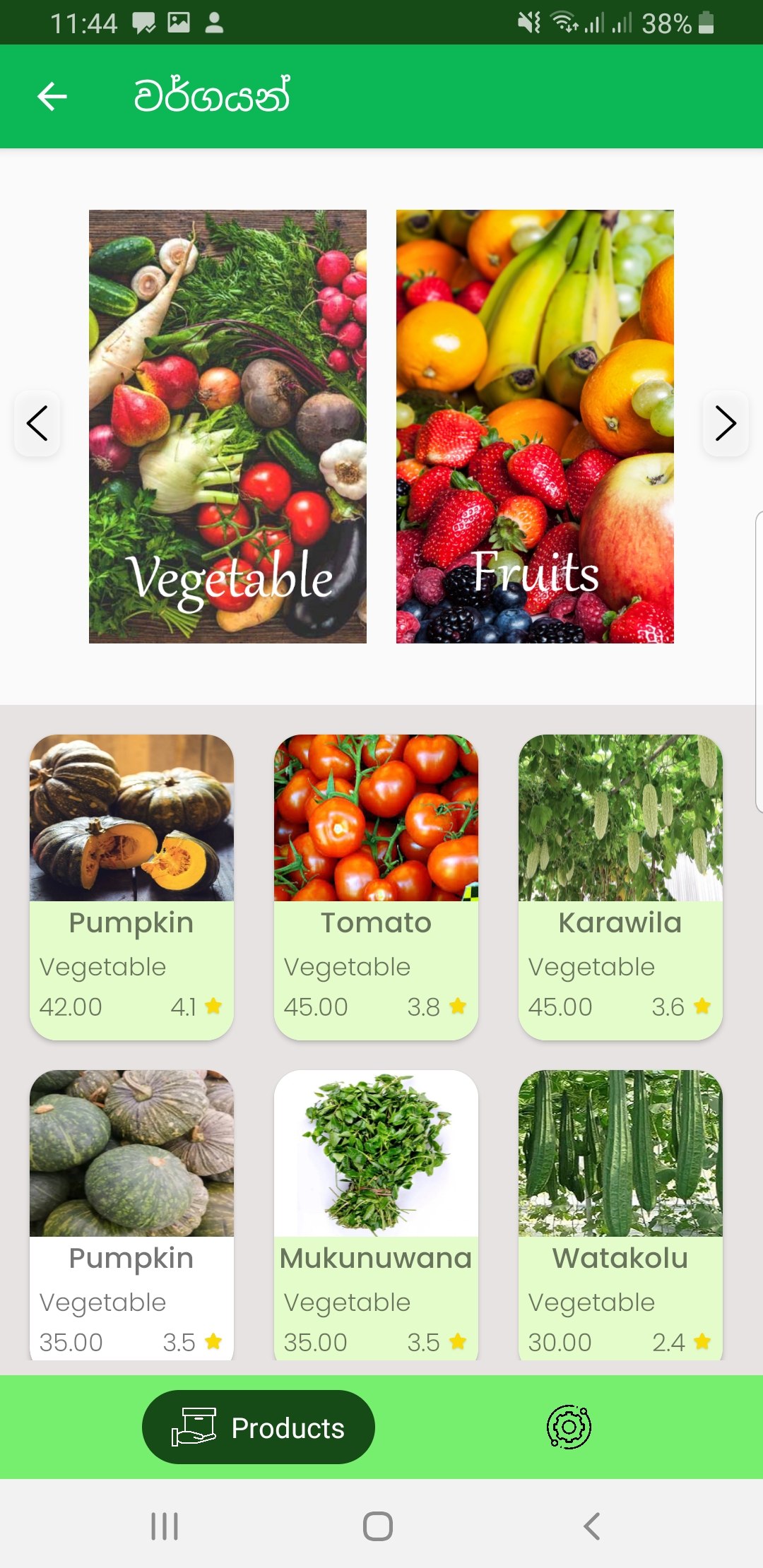Open the Vegetable category tile
The width and height of the screenshot is (763, 1568).
point(227,427)
